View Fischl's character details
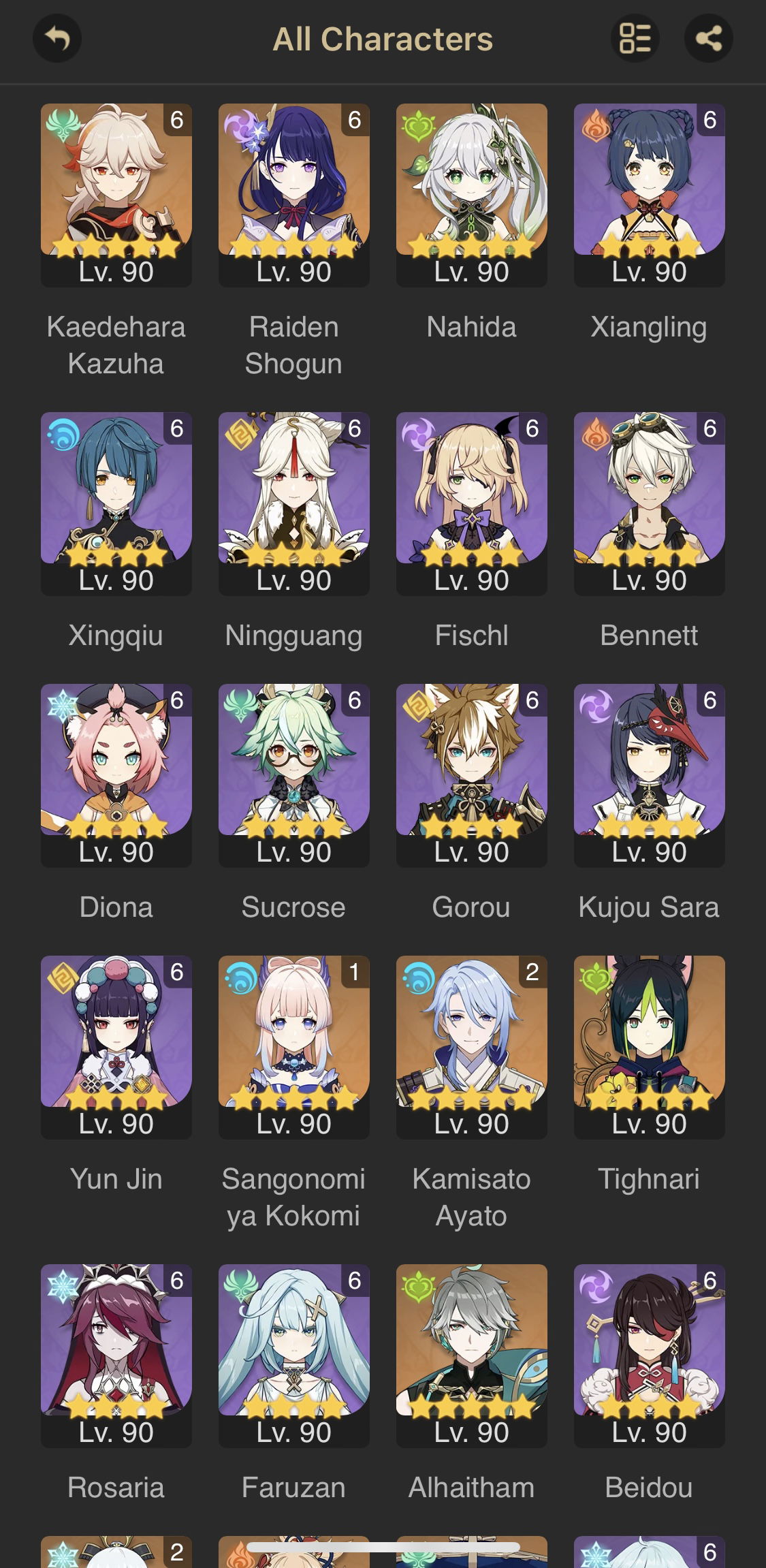Image resolution: width=766 pixels, height=1568 pixels. (472, 504)
